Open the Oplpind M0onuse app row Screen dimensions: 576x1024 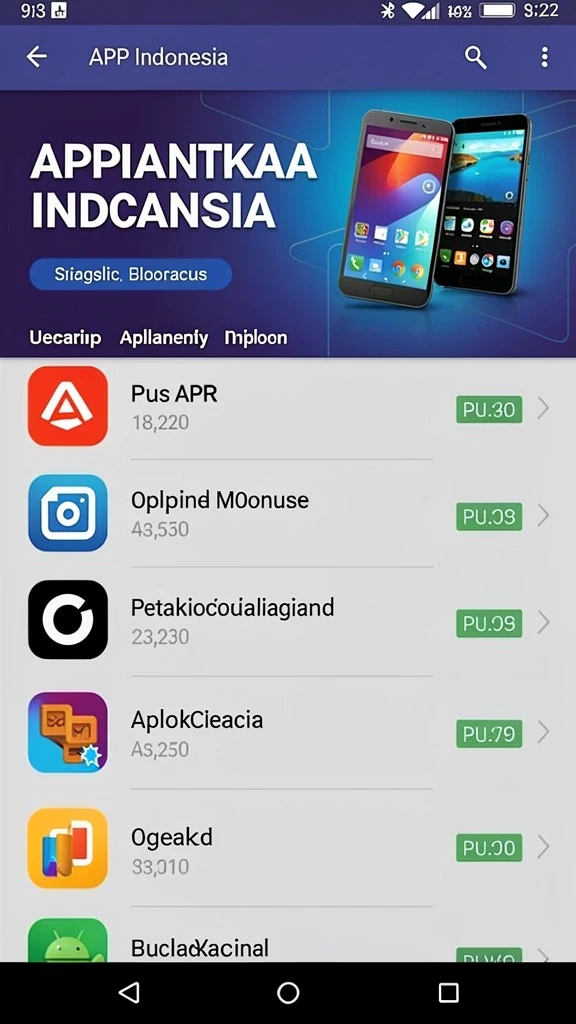(x=288, y=514)
